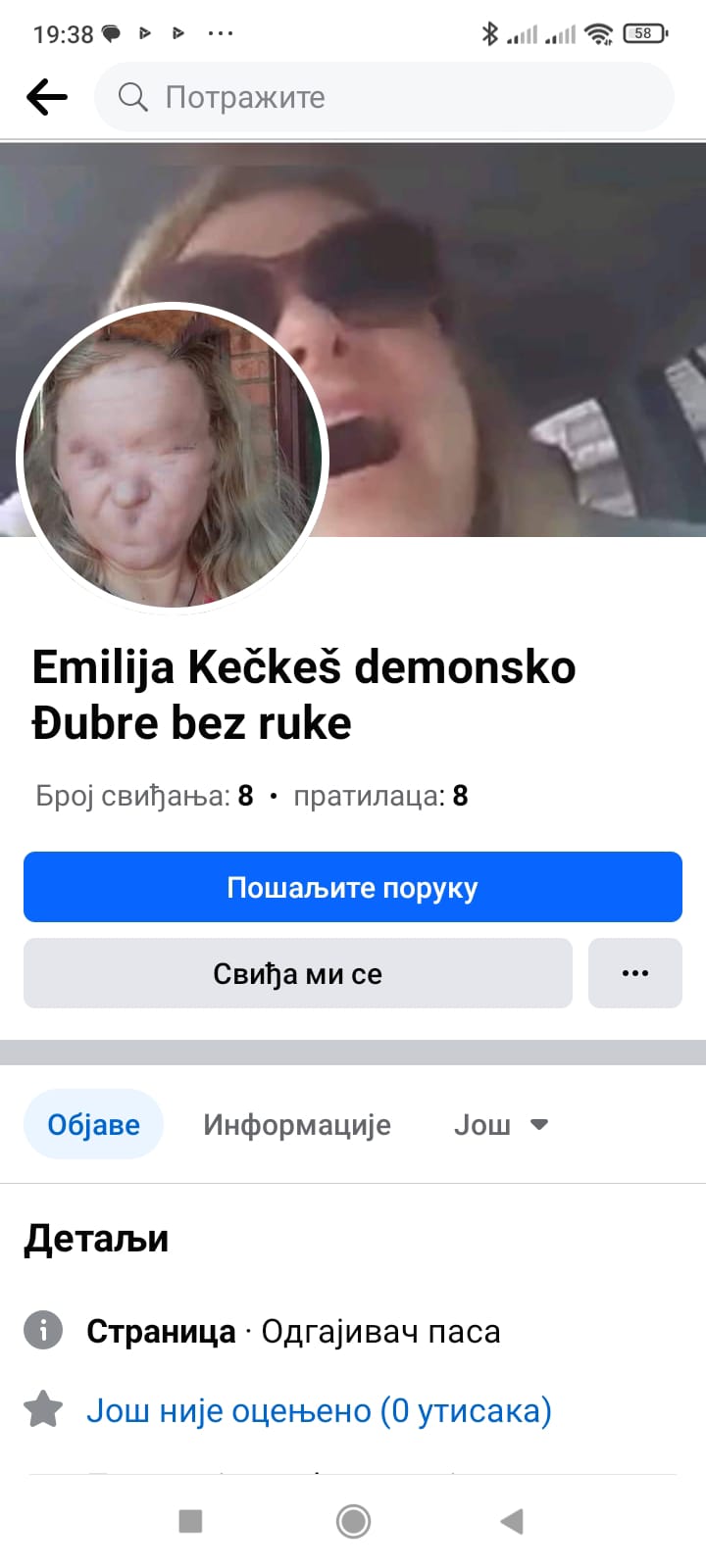Like the page with Свиђа ми се
706x1568 pixels.
(x=298, y=974)
